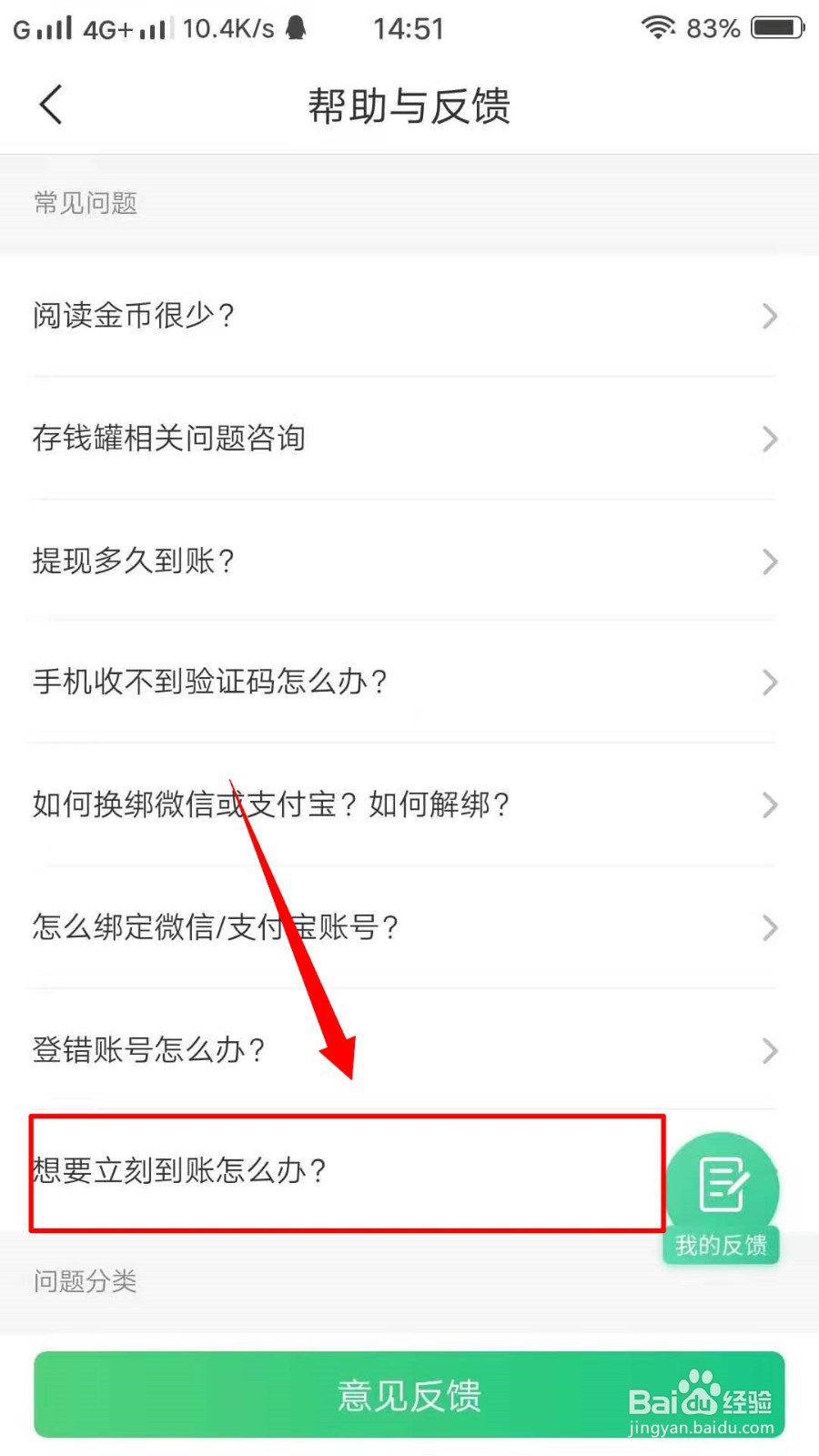Viewport: 819px width, 1456px height.
Task: Tap the back arrow to exit help page
Action: point(50,104)
